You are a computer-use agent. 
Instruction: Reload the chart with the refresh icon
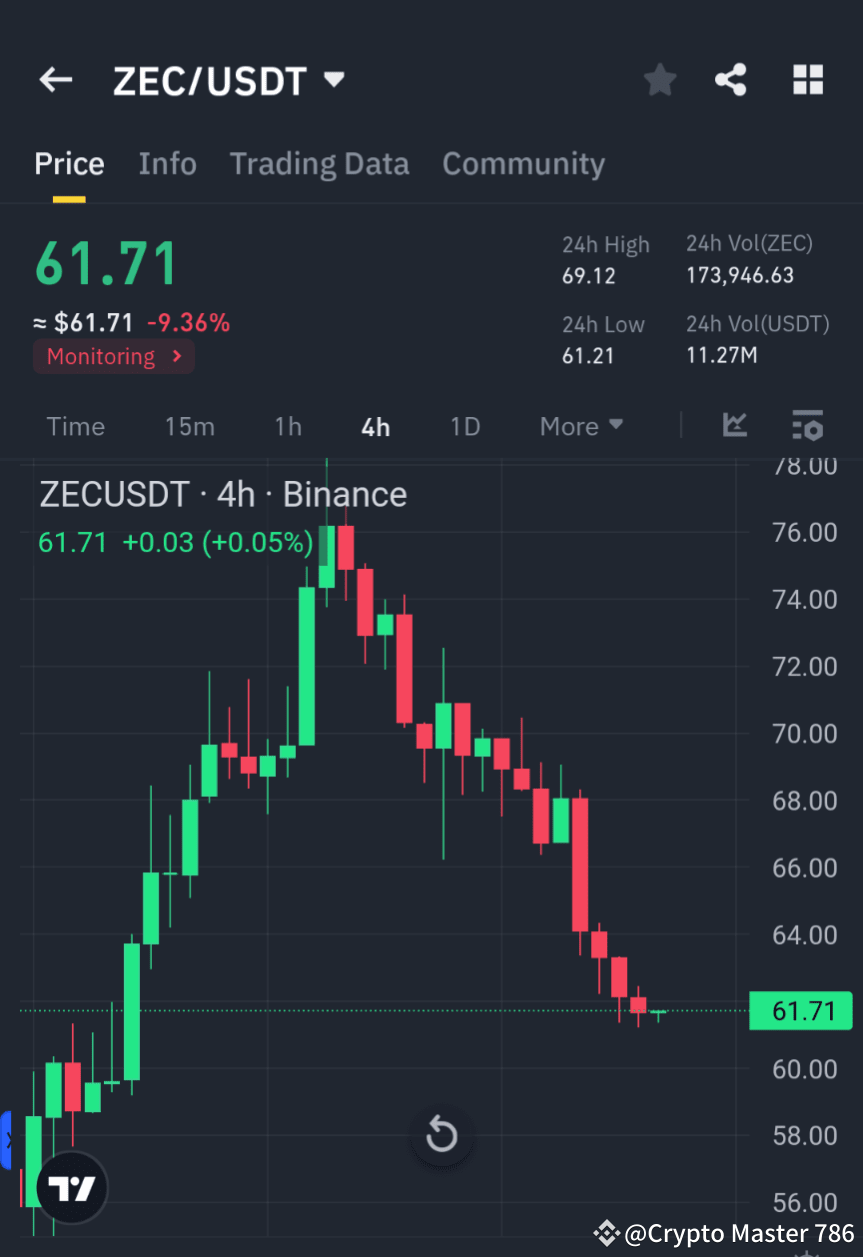coord(441,1135)
